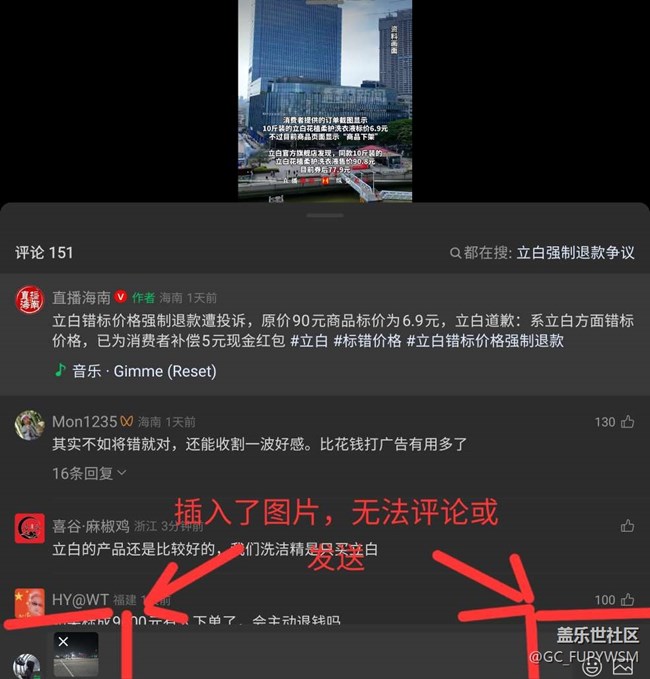Like Mon1235's comment
The width and height of the screenshot is (650, 679).
point(627,422)
